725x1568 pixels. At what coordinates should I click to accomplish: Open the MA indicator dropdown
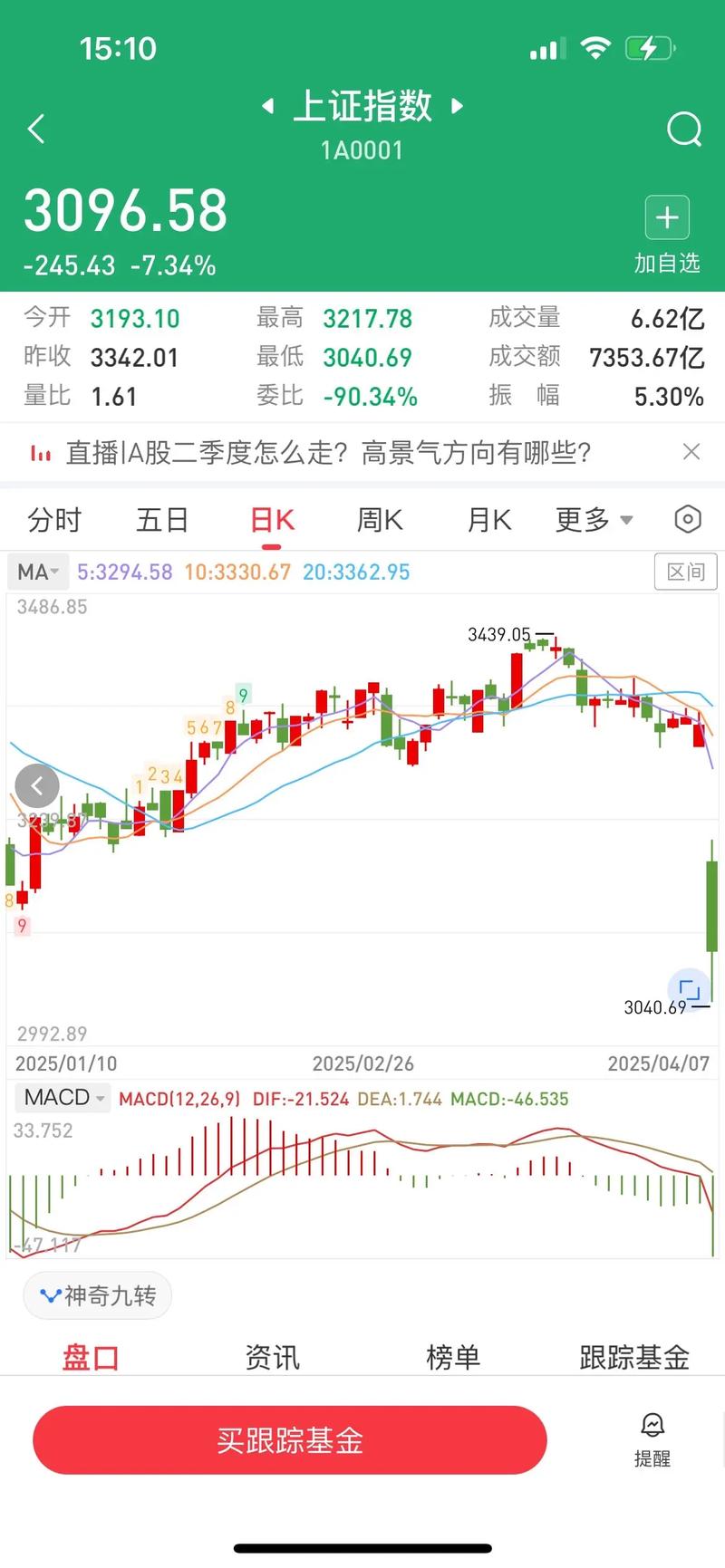[x=37, y=572]
